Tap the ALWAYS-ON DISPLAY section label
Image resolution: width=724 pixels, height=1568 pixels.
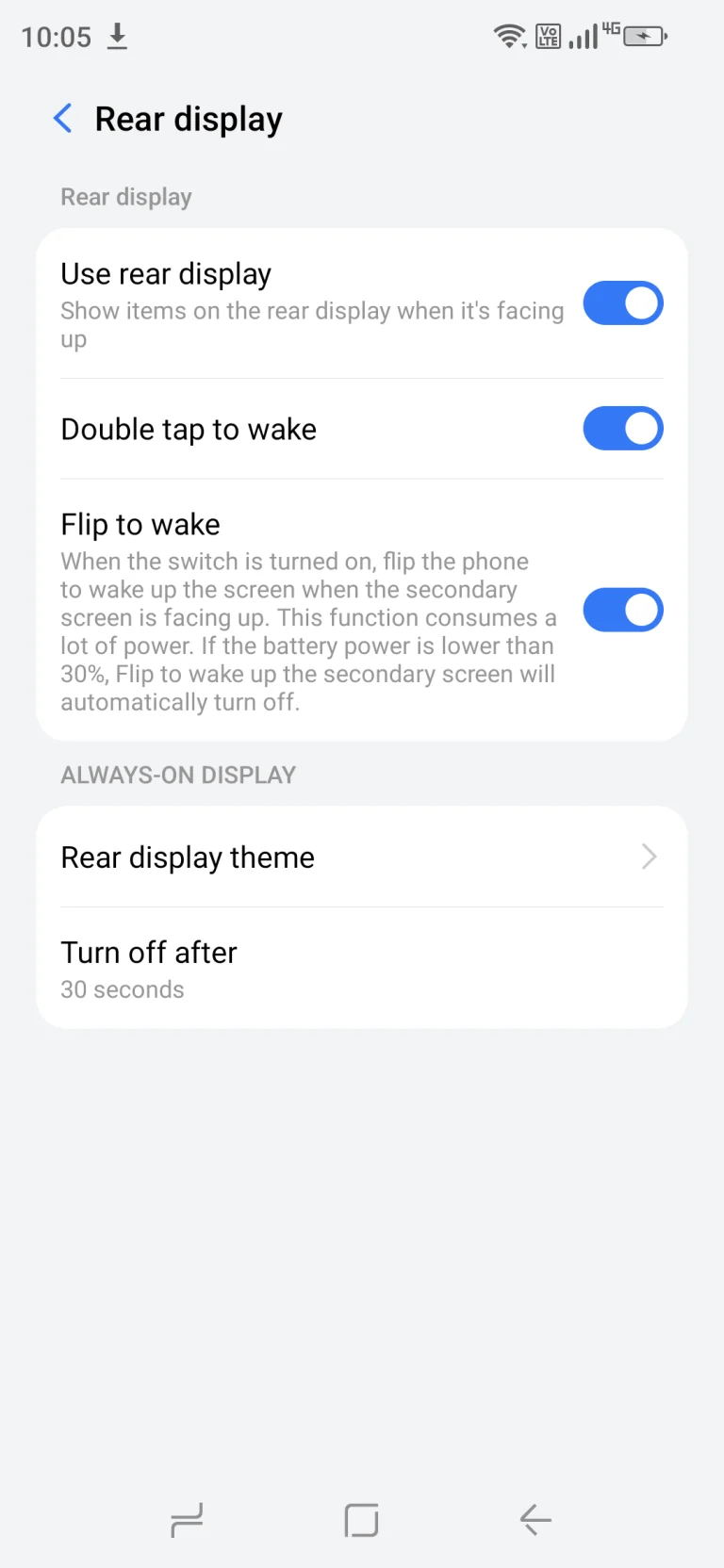point(178,774)
